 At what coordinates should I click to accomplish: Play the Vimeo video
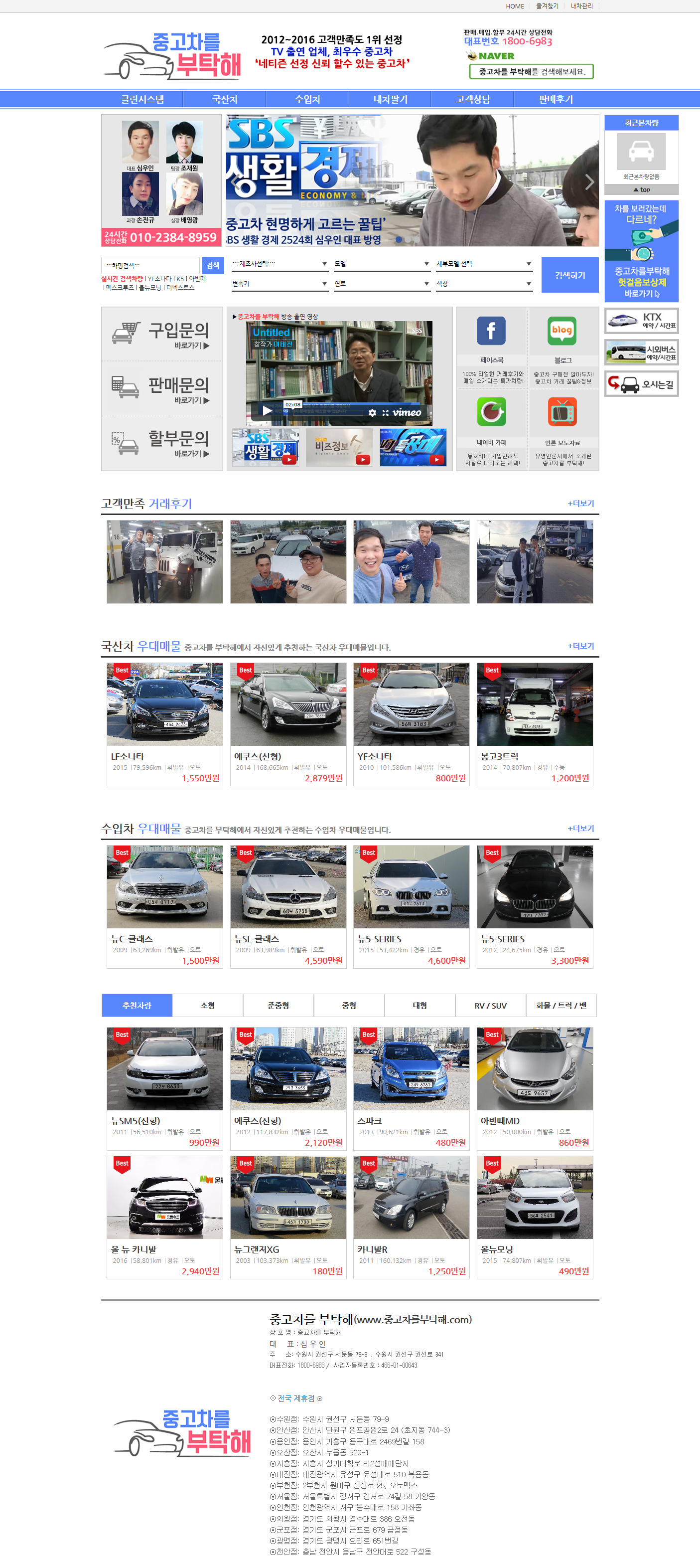click(x=267, y=411)
